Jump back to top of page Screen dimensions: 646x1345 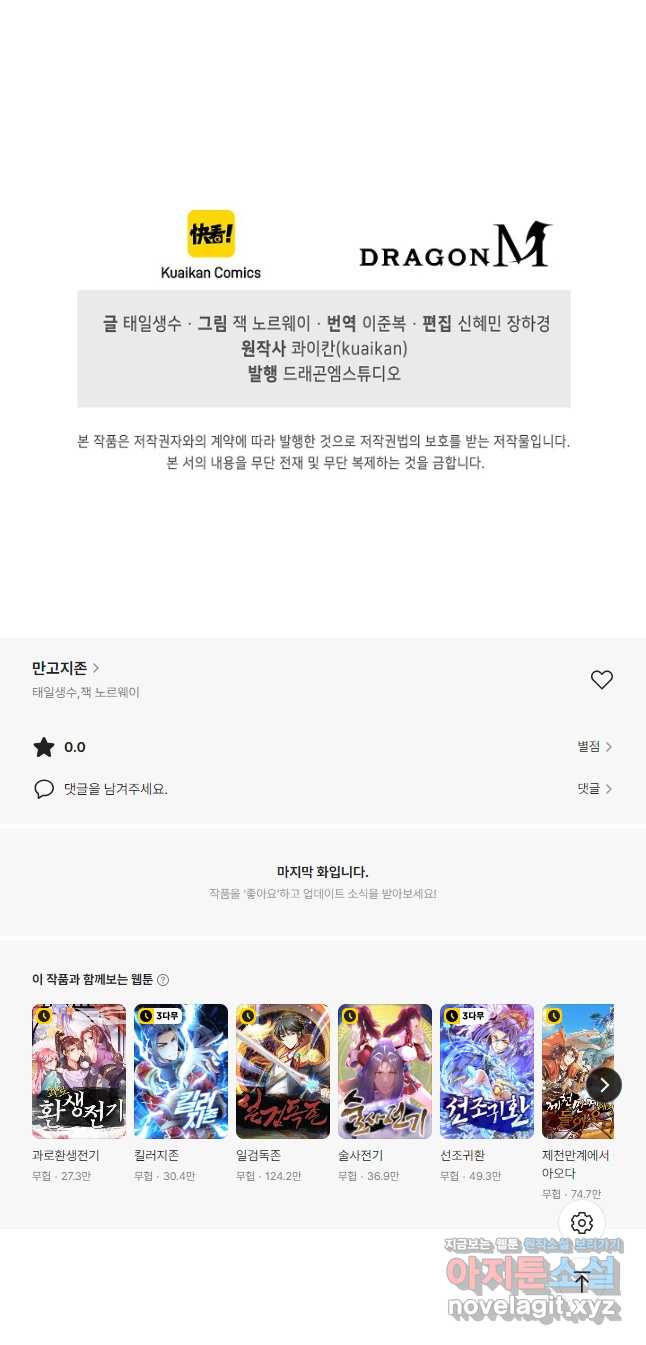tap(582, 1281)
